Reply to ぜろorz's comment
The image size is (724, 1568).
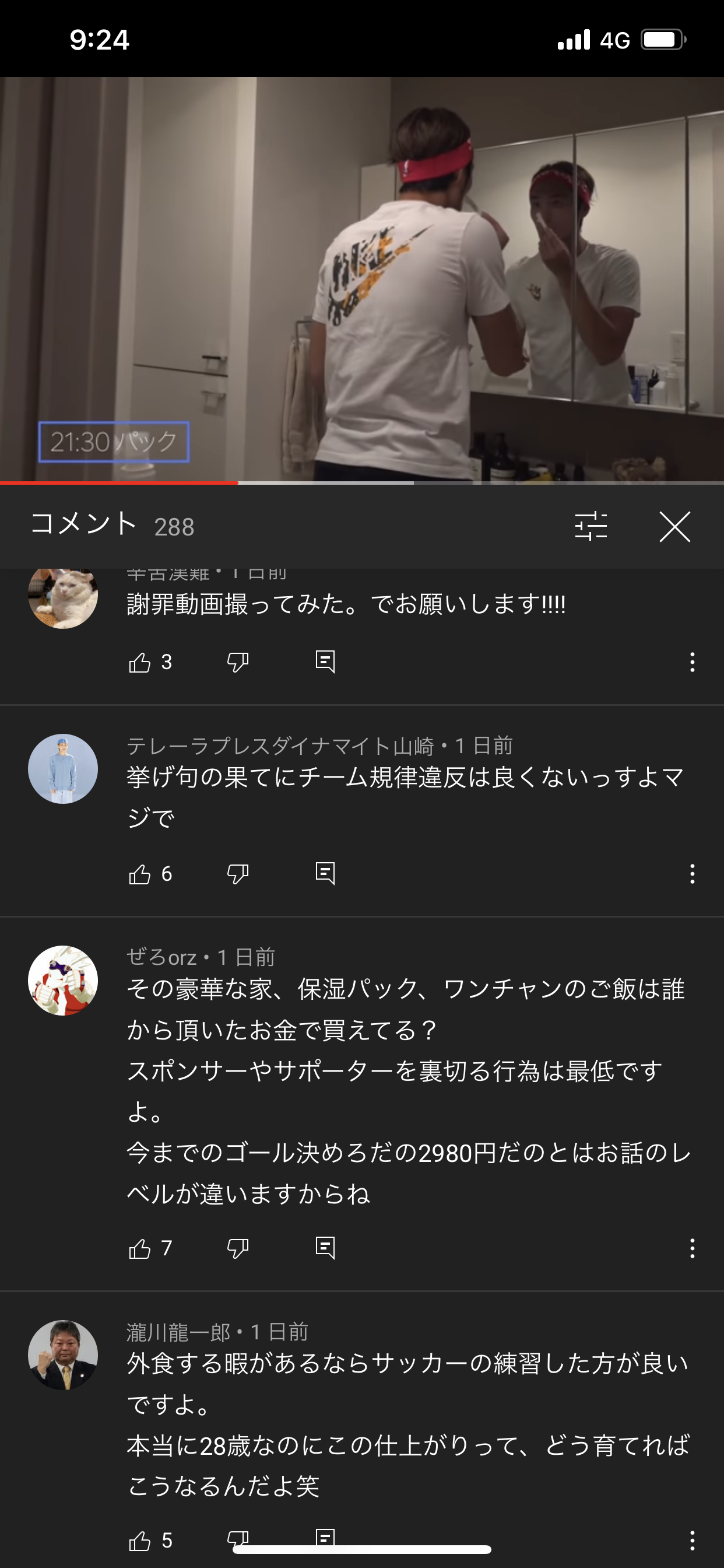coord(325,1248)
